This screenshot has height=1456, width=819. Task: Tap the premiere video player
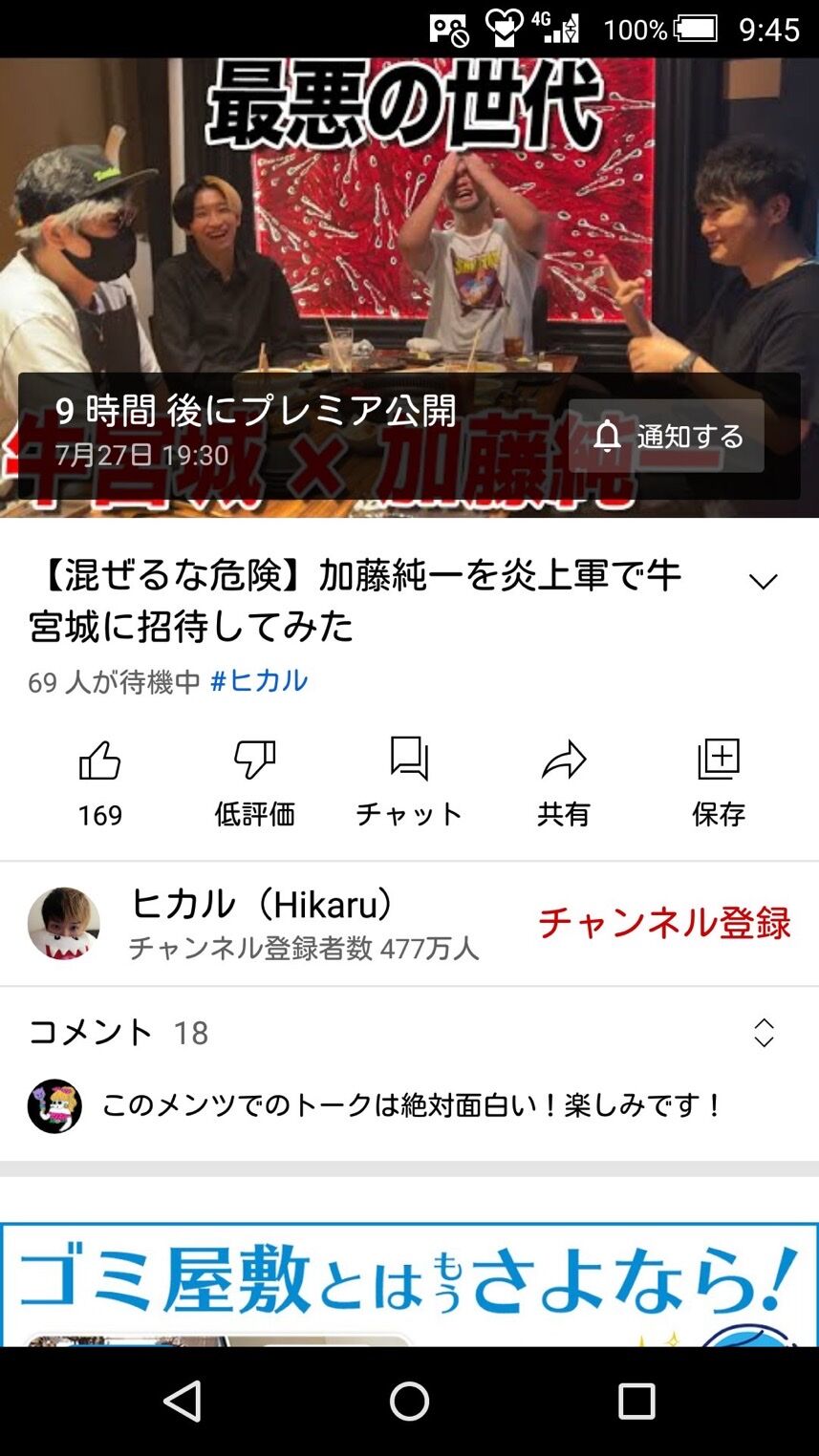(409, 288)
